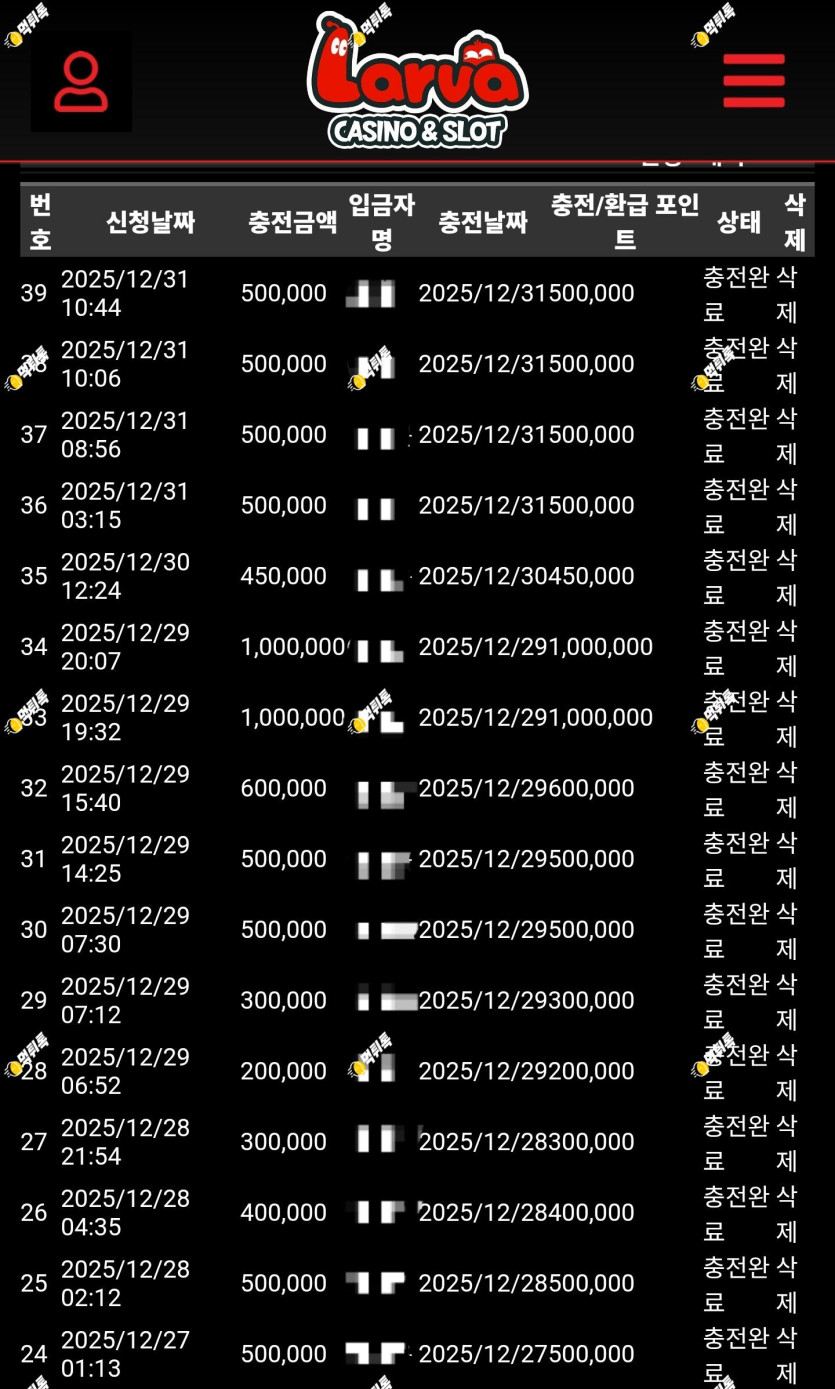Delete deposit record number 29
This screenshot has width=835, height=1389.
click(787, 1001)
